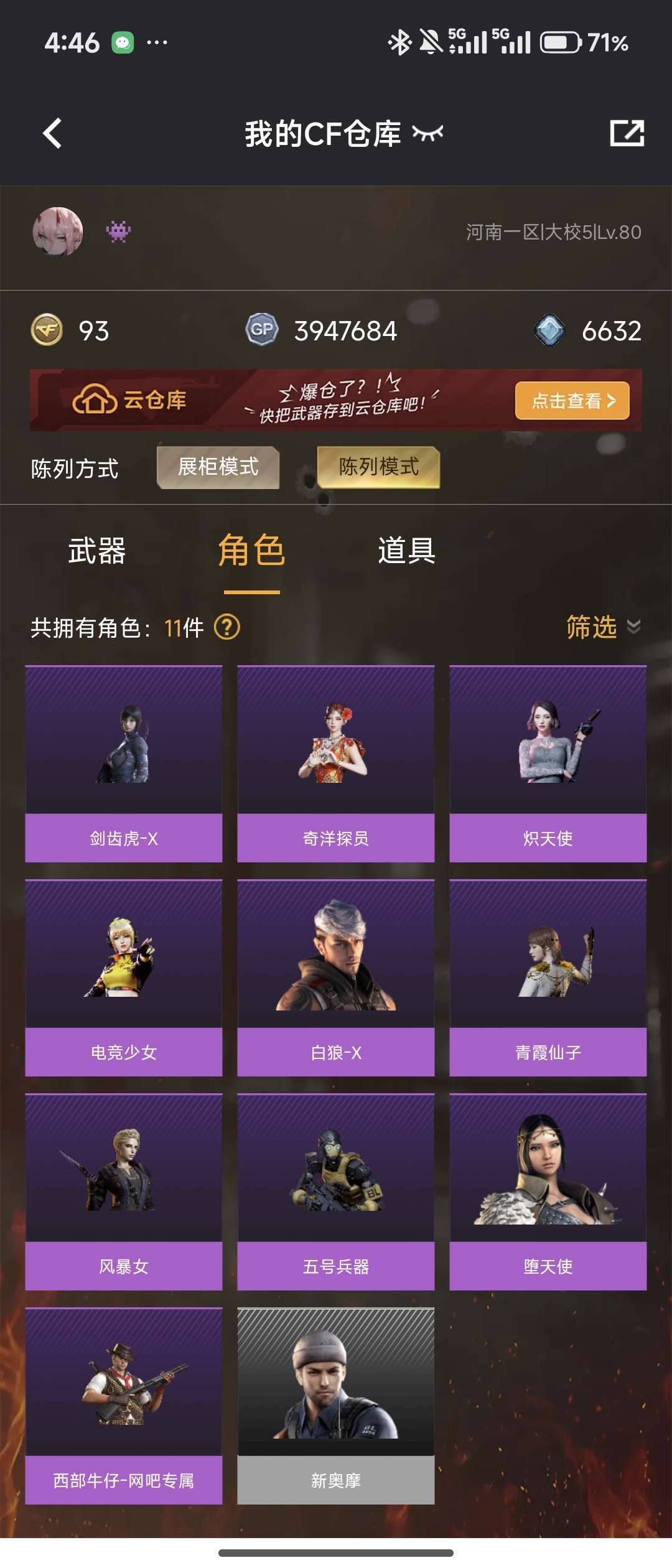Open the 剑齿虎-X character card
672x1568 pixels.
click(124, 763)
